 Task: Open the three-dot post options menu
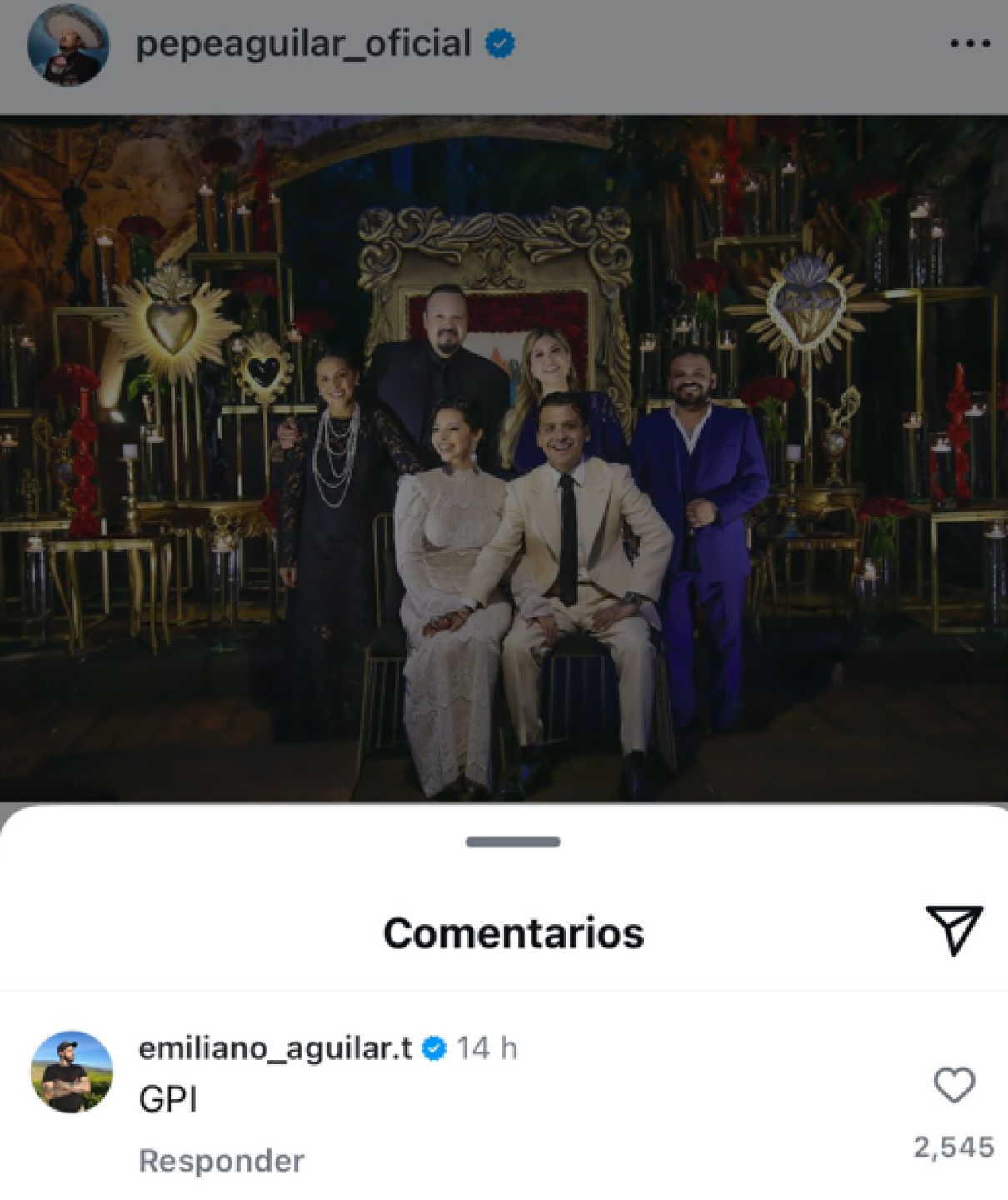point(970,44)
